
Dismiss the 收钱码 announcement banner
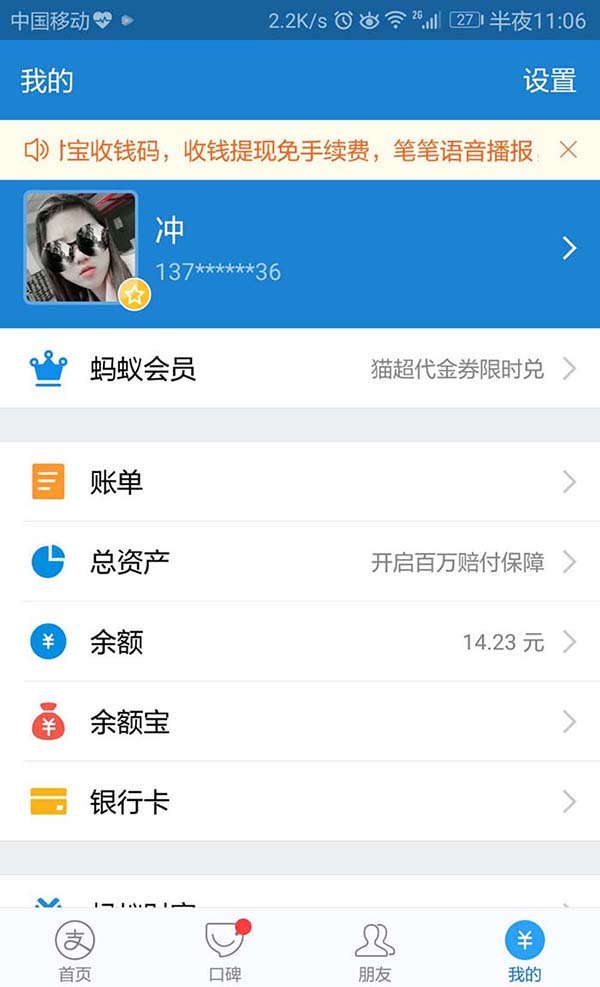[568, 150]
